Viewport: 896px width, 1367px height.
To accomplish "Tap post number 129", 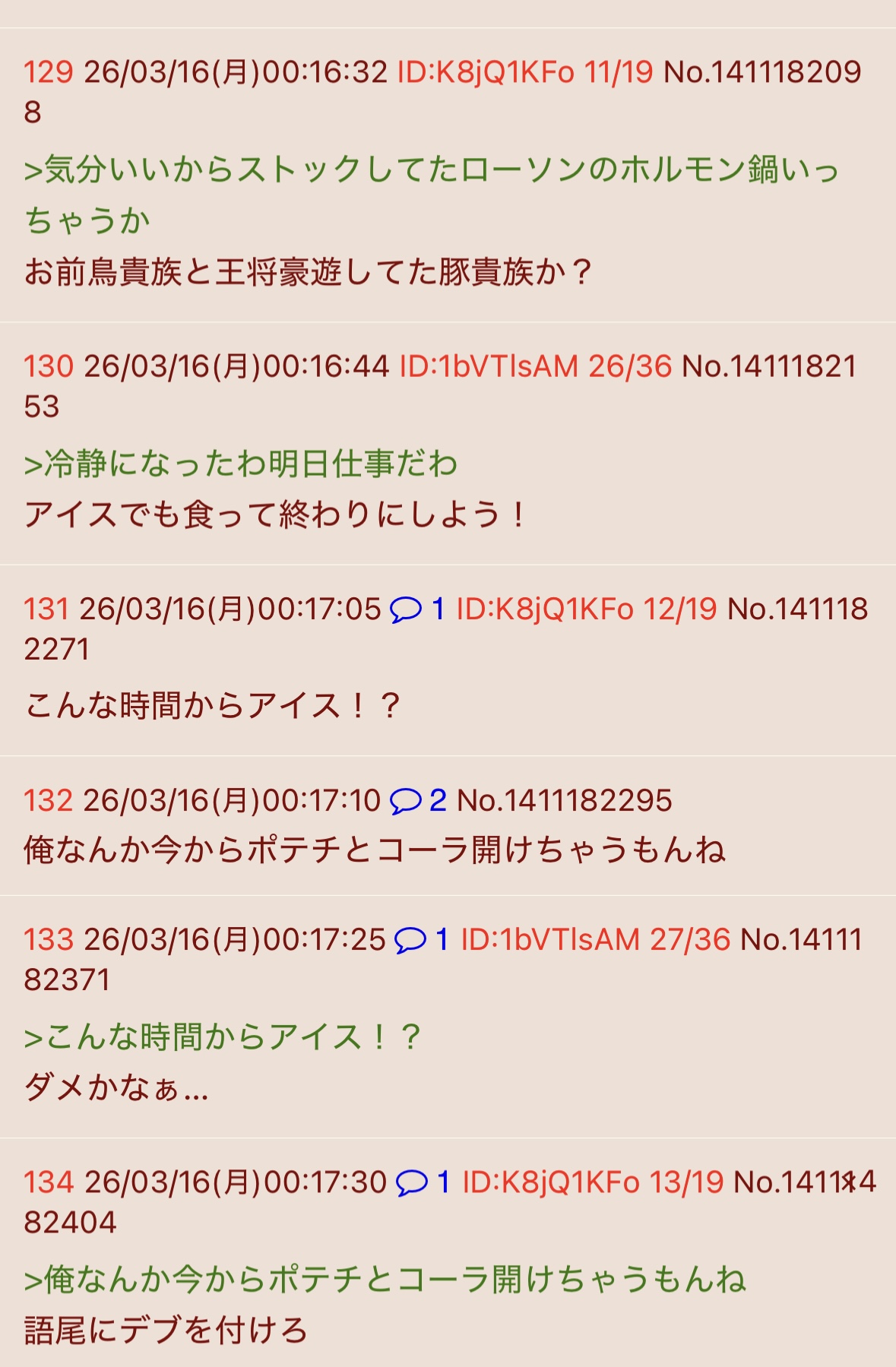I will click(48, 72).
